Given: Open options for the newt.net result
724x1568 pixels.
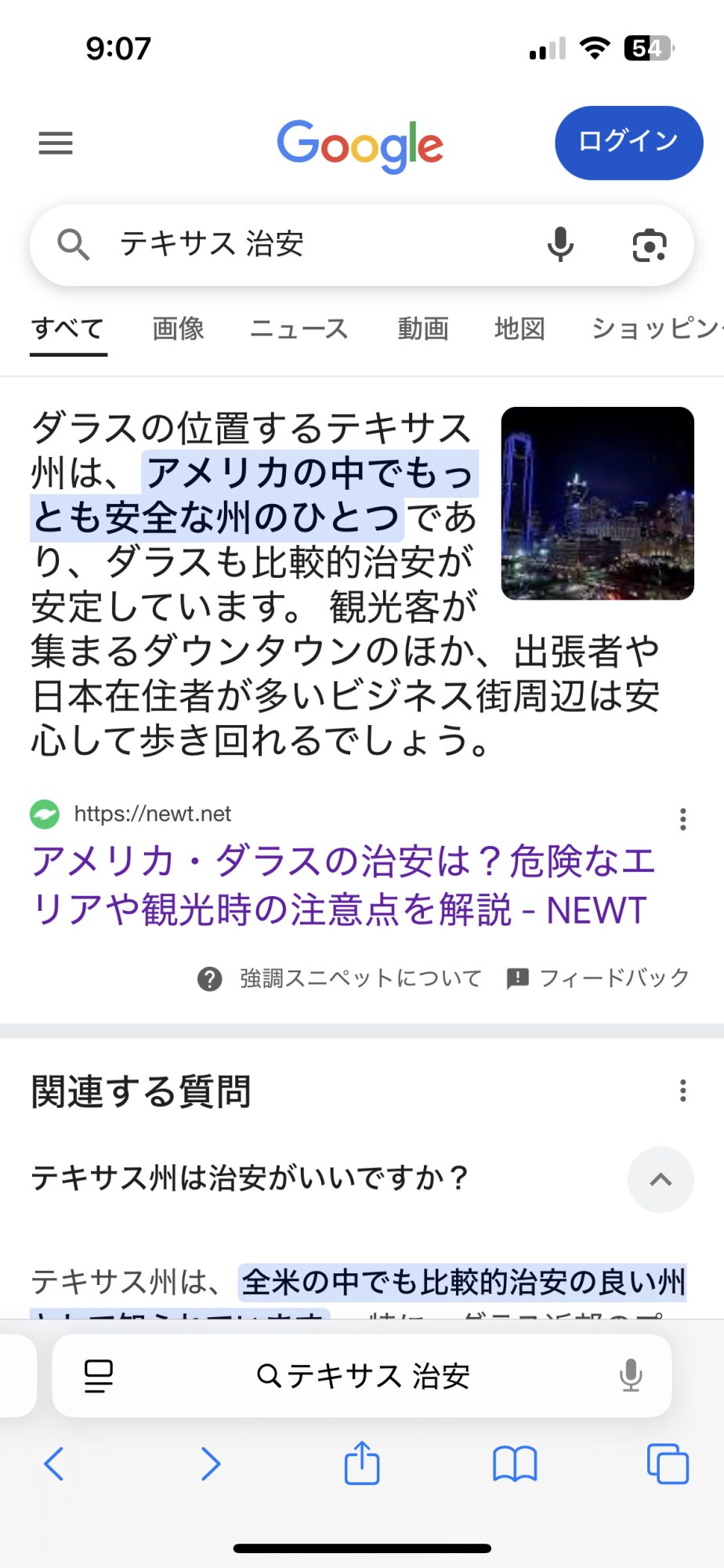Looking at the screenshot, I should [683, 818].
